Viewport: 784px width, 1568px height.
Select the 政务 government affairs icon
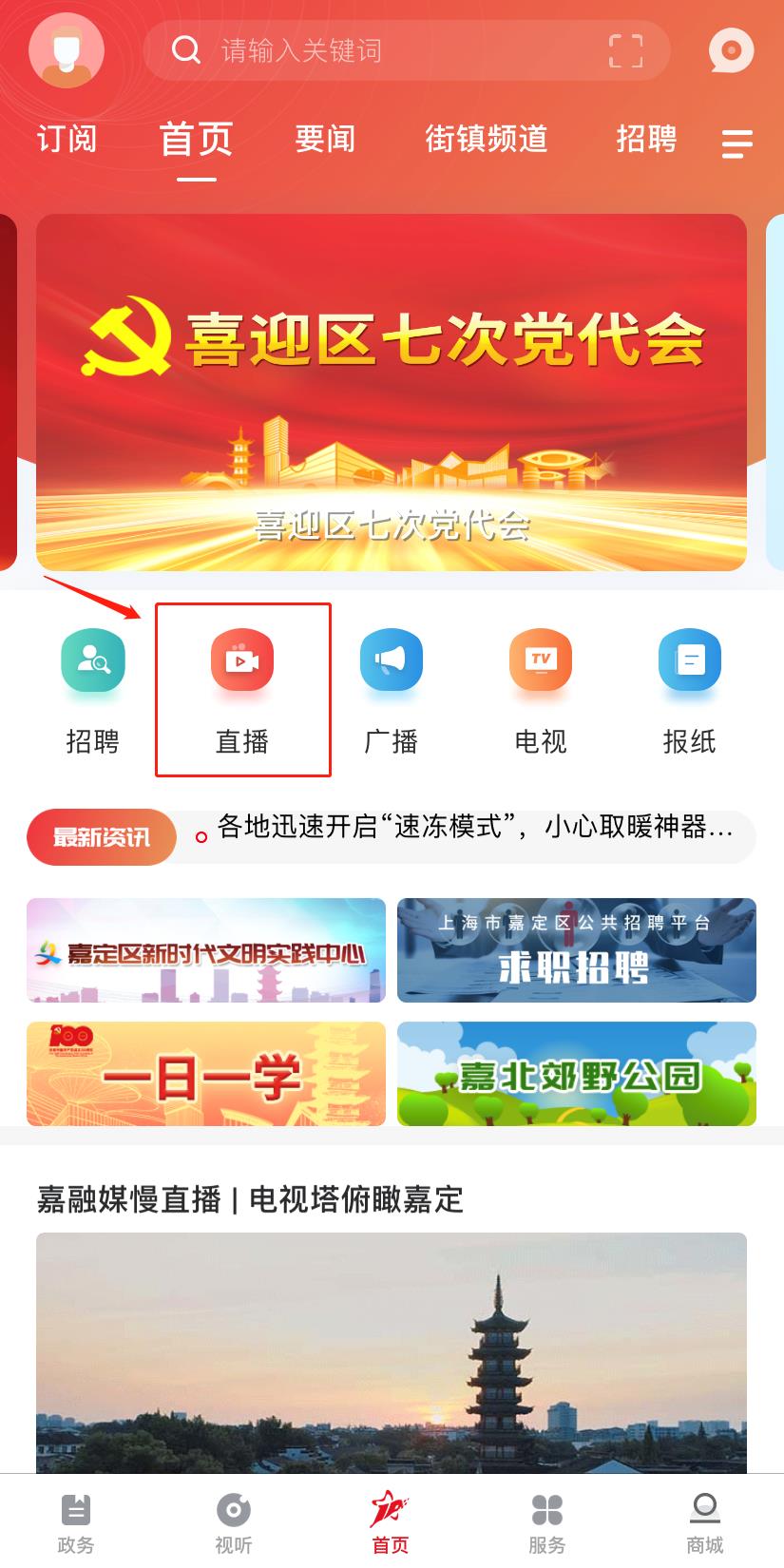click(76, 1520)
